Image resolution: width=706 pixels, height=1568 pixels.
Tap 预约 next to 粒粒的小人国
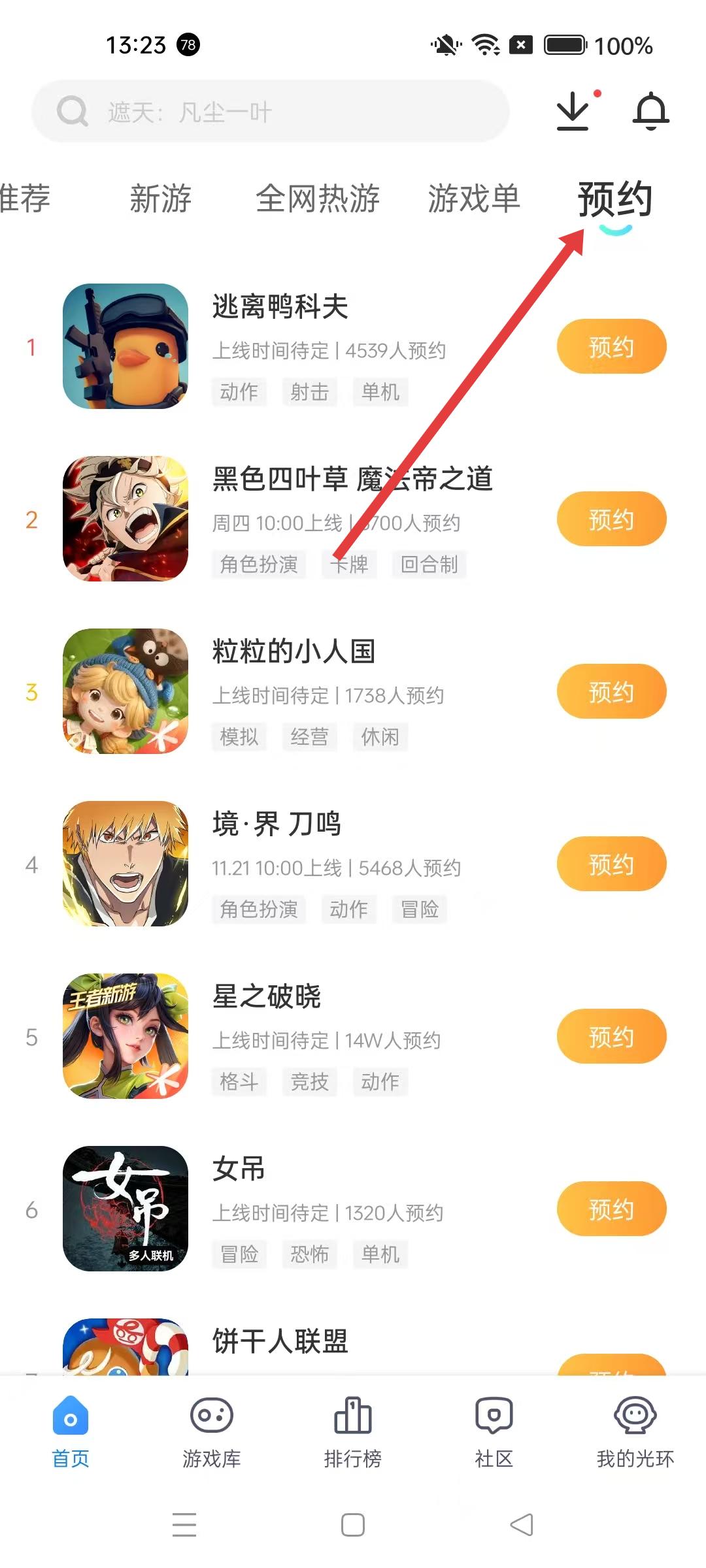[x=611, y=692]
